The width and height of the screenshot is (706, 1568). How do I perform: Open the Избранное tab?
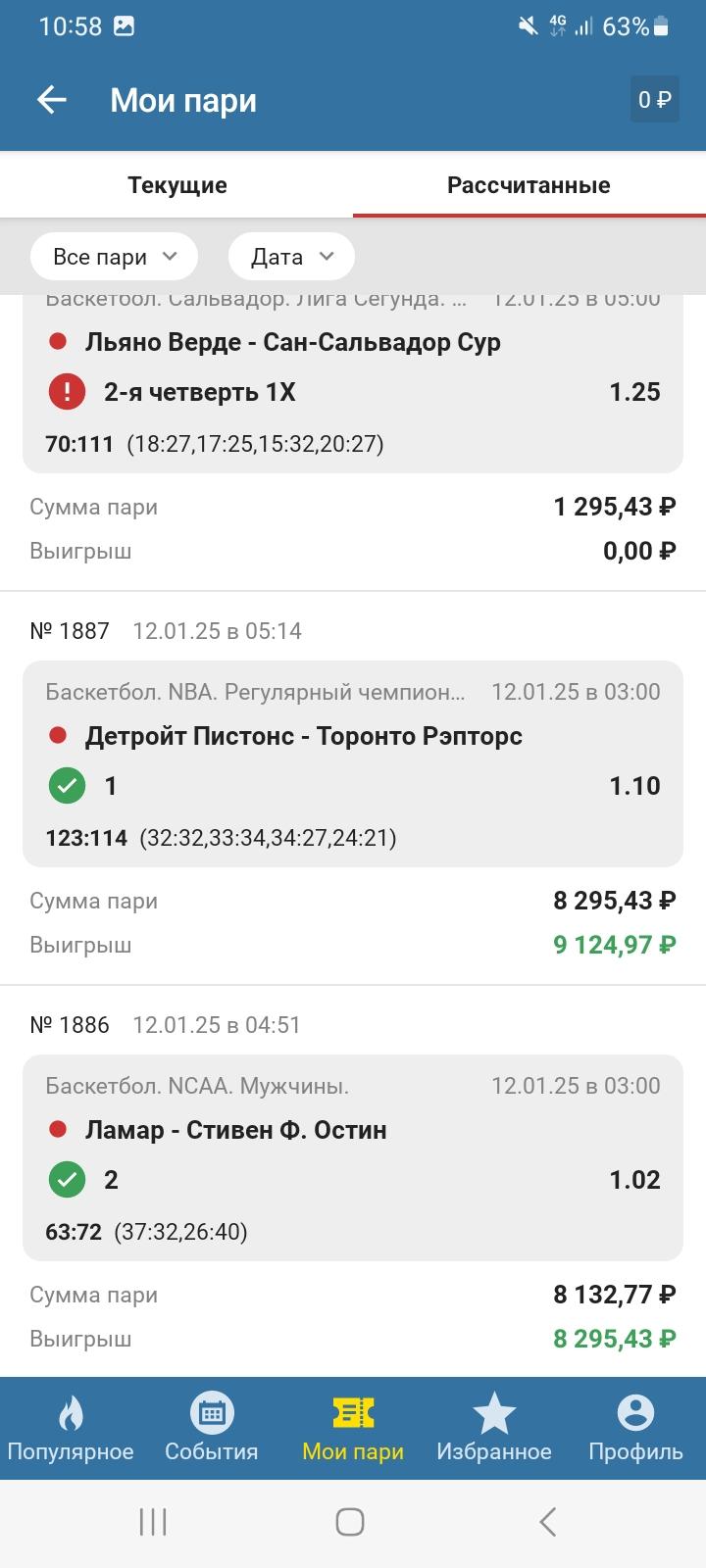click(x=494, y=1428)
